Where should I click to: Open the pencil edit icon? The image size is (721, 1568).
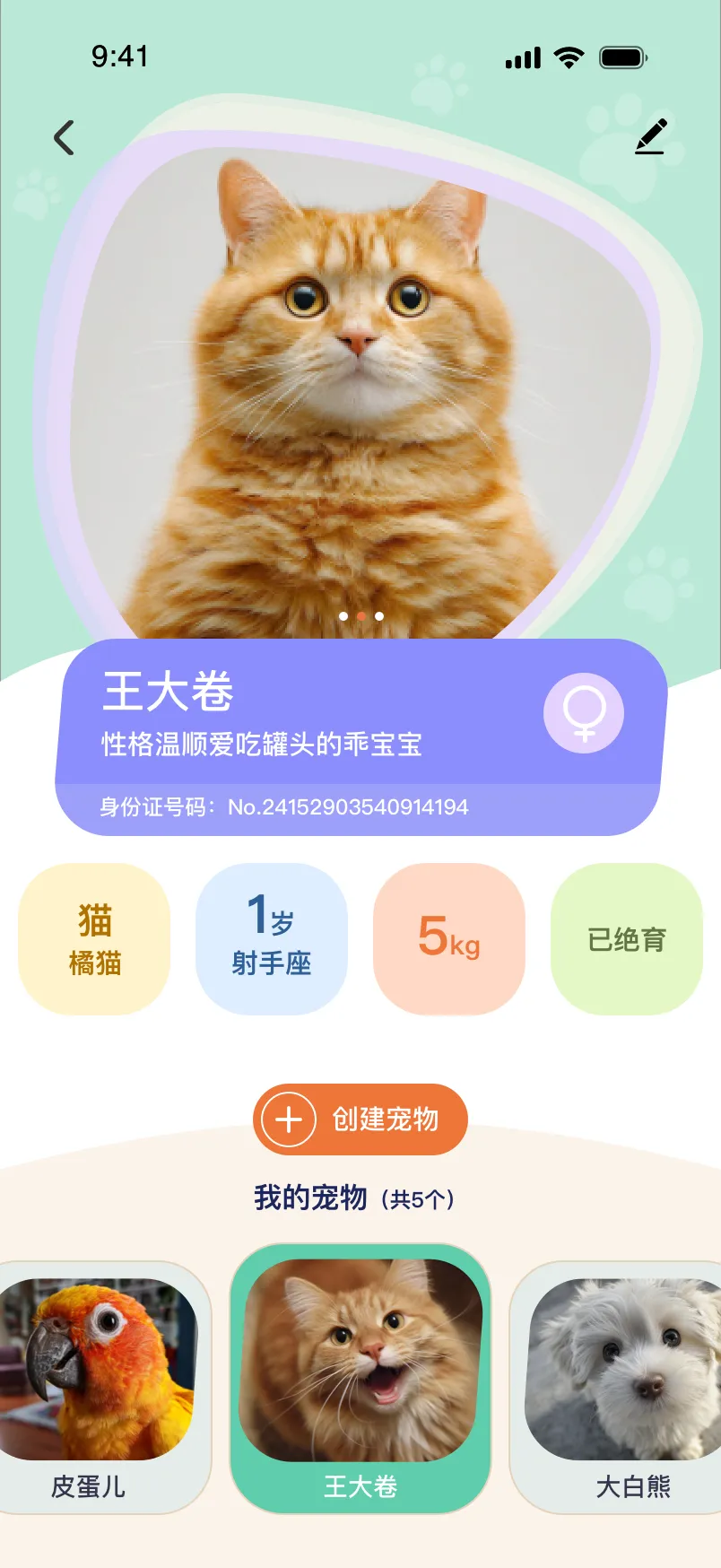coord(651,136)
